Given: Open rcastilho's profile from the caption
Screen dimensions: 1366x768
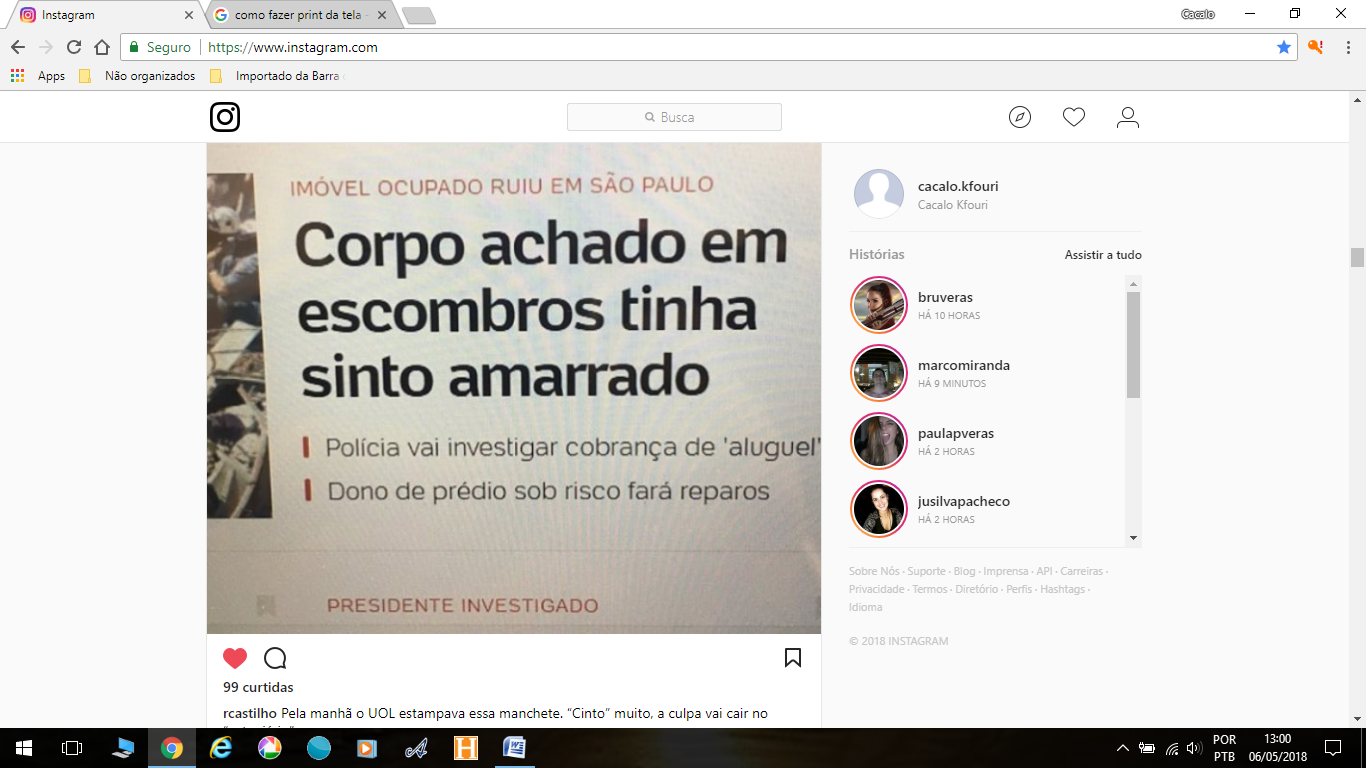Looking at the screenshot, I should coord(250,713).
